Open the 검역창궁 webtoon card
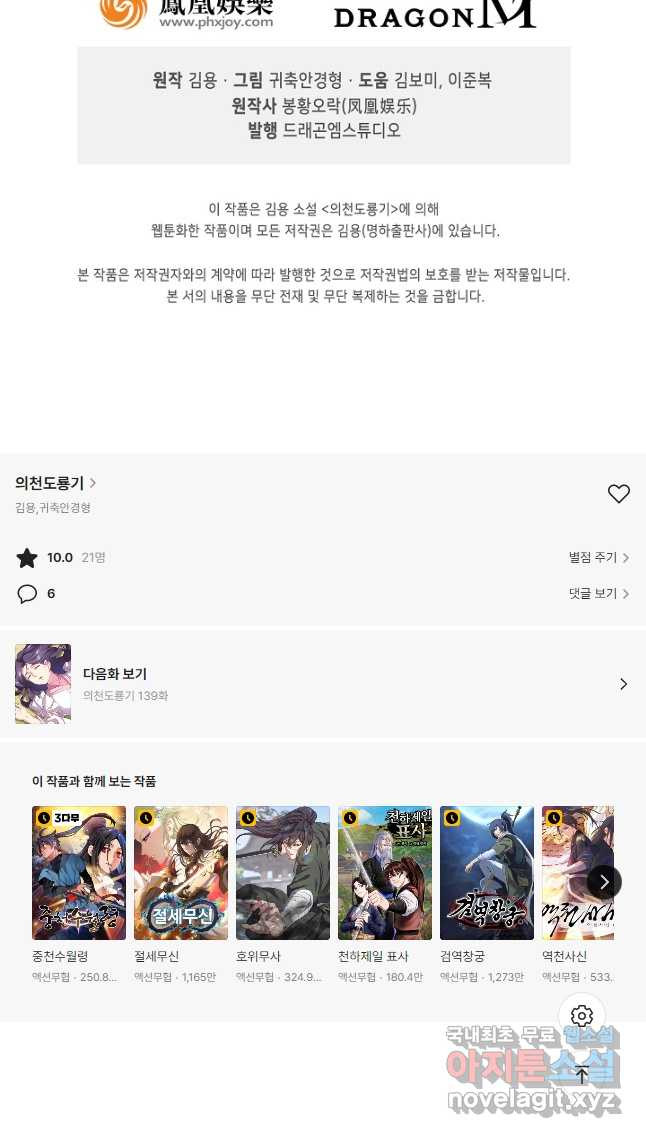The height and width of the screenshot is (1138, 646). pos(487,873)
